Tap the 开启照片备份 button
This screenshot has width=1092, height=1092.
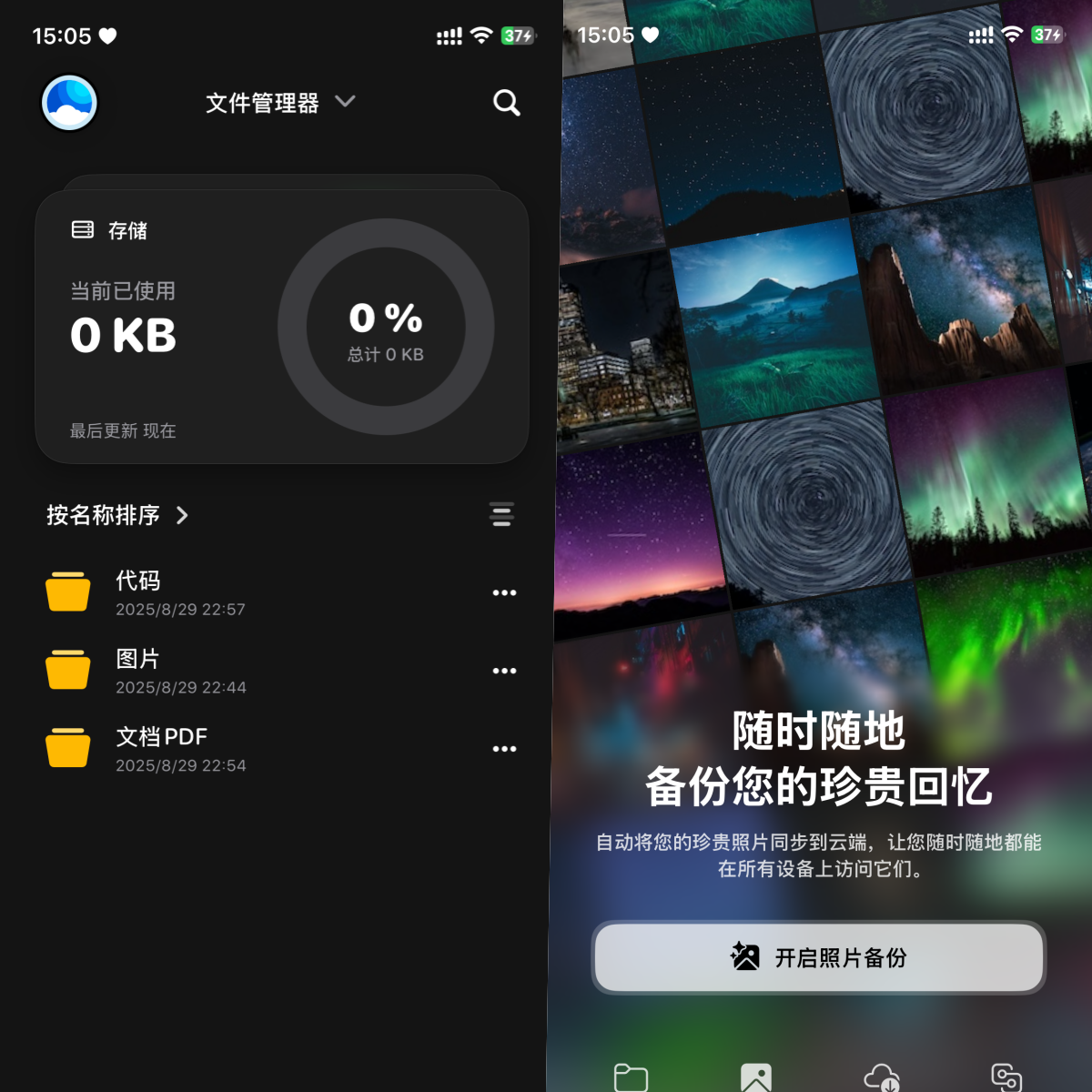click(818, 957)
